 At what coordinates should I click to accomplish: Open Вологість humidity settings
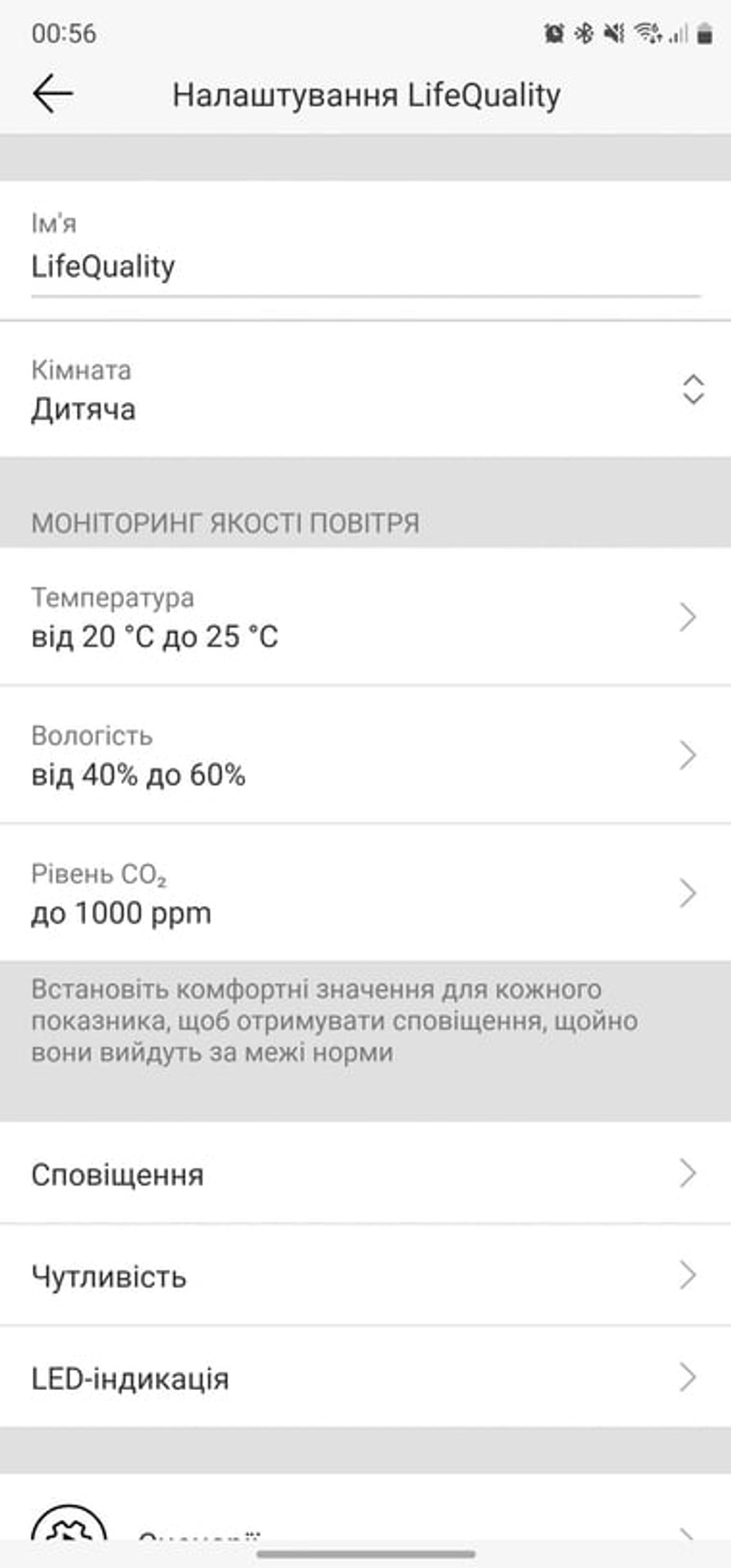pyautogui.click(x=365, y=755)
